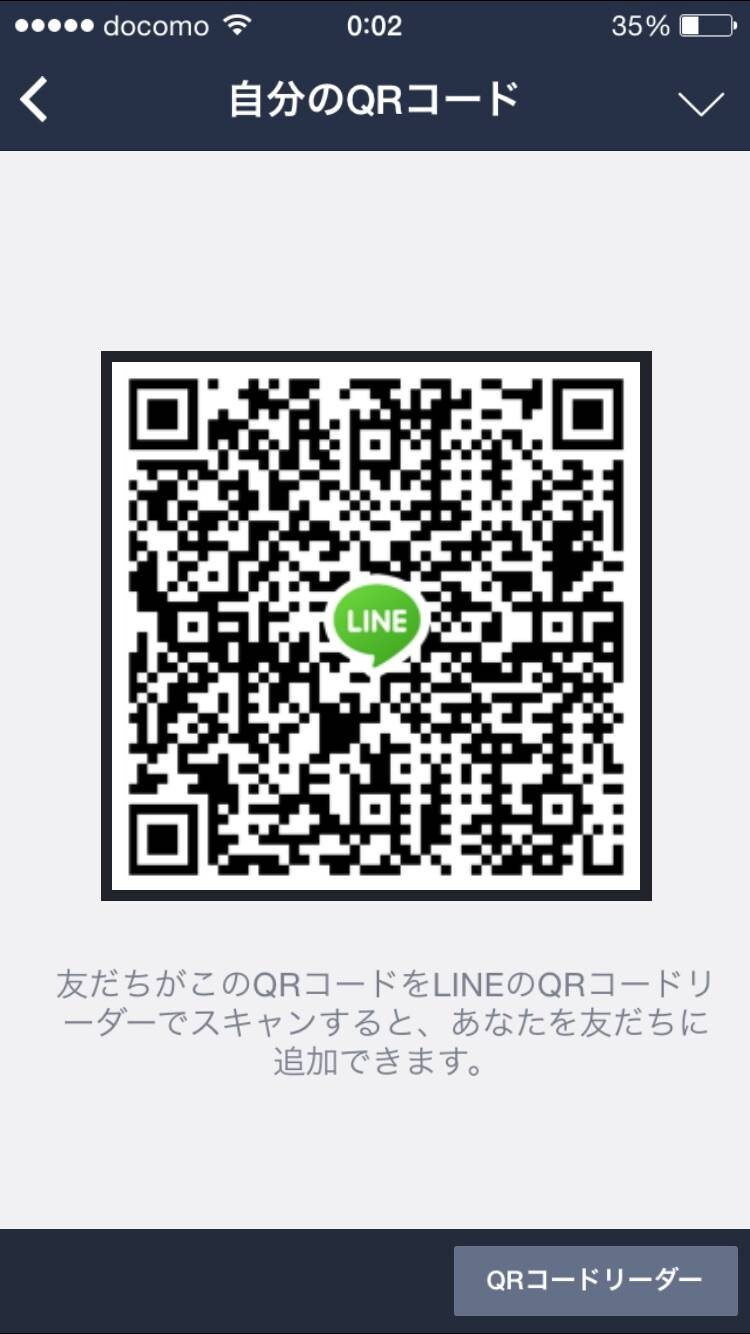
Task: Open the QRコードリーダー button
Action: [596, 1280]
